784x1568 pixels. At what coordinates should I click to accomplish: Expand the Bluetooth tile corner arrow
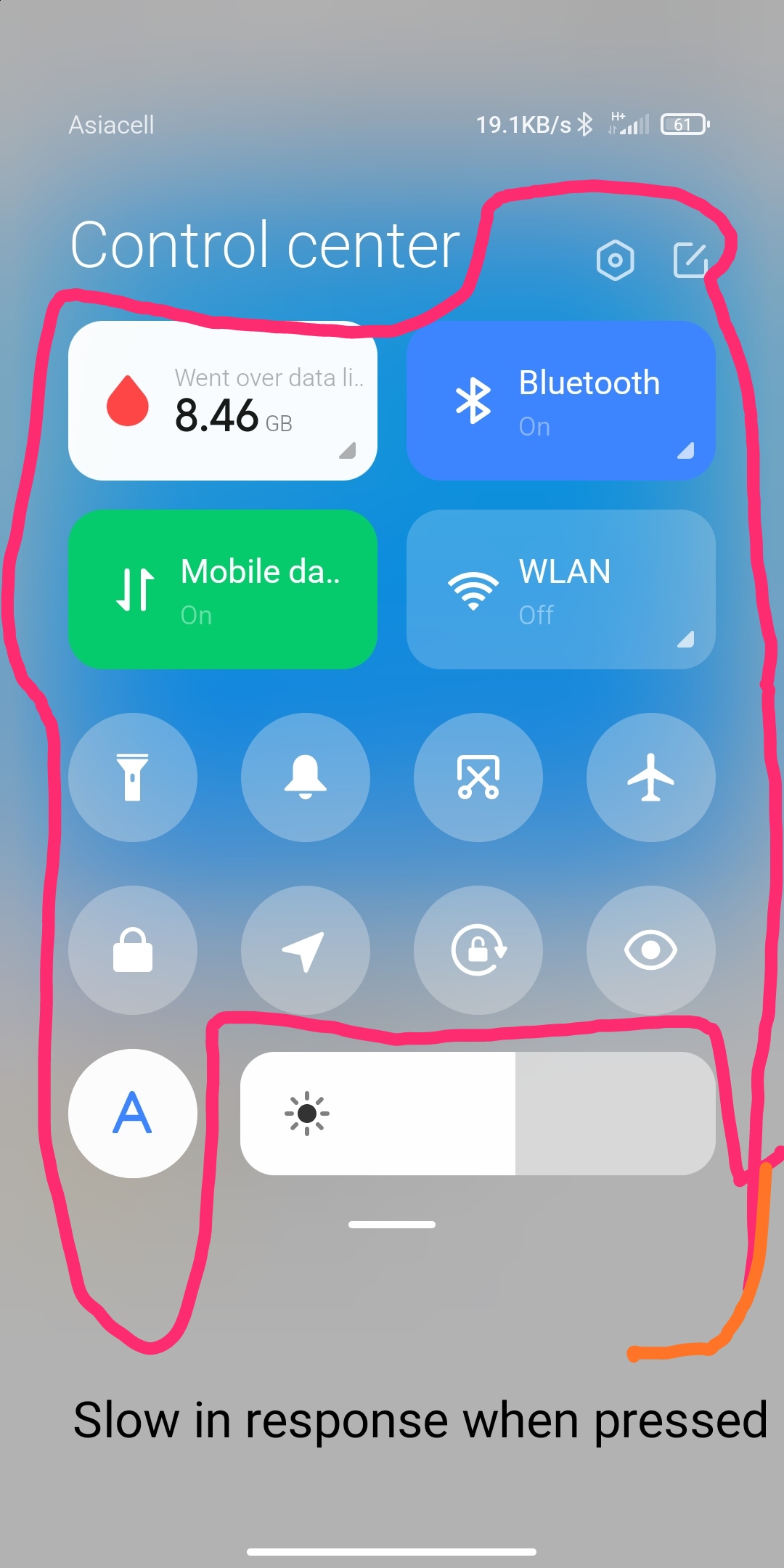point(685,451)
